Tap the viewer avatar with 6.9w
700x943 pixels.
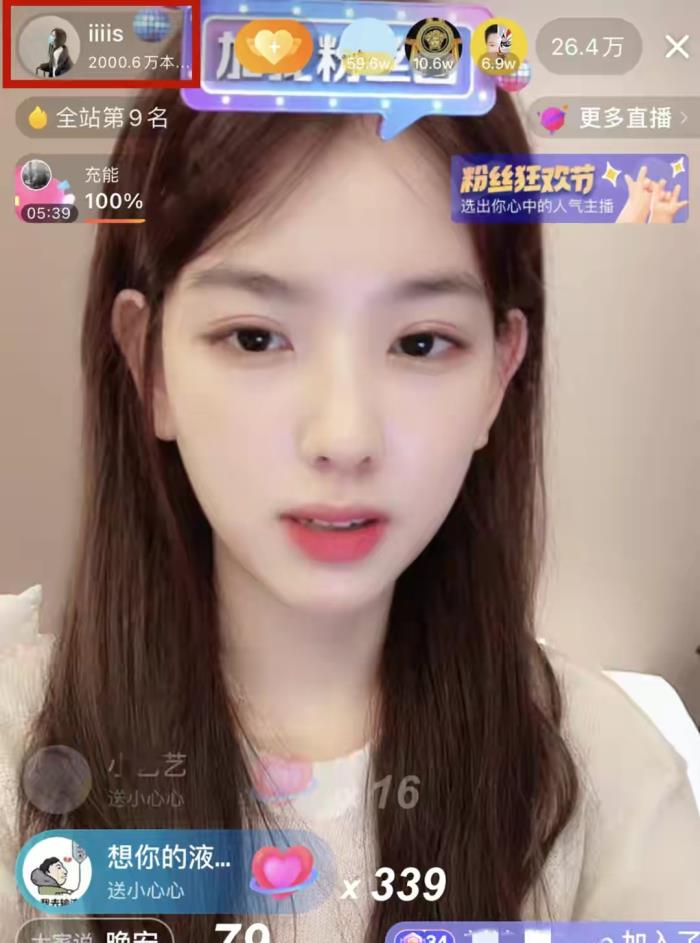tap(498, 46)
